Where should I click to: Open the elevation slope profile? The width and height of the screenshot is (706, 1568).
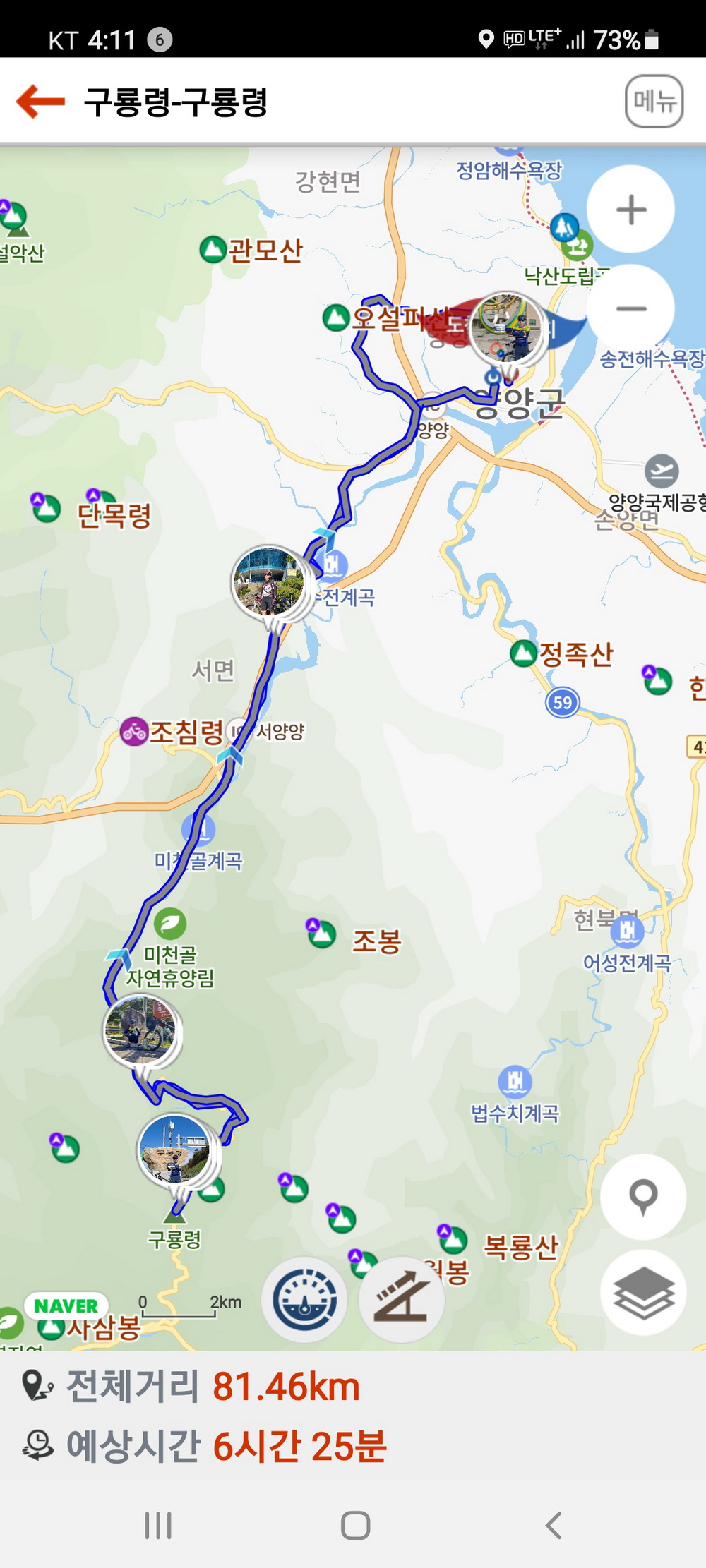pyautogui.click(x=401, y=1300)
